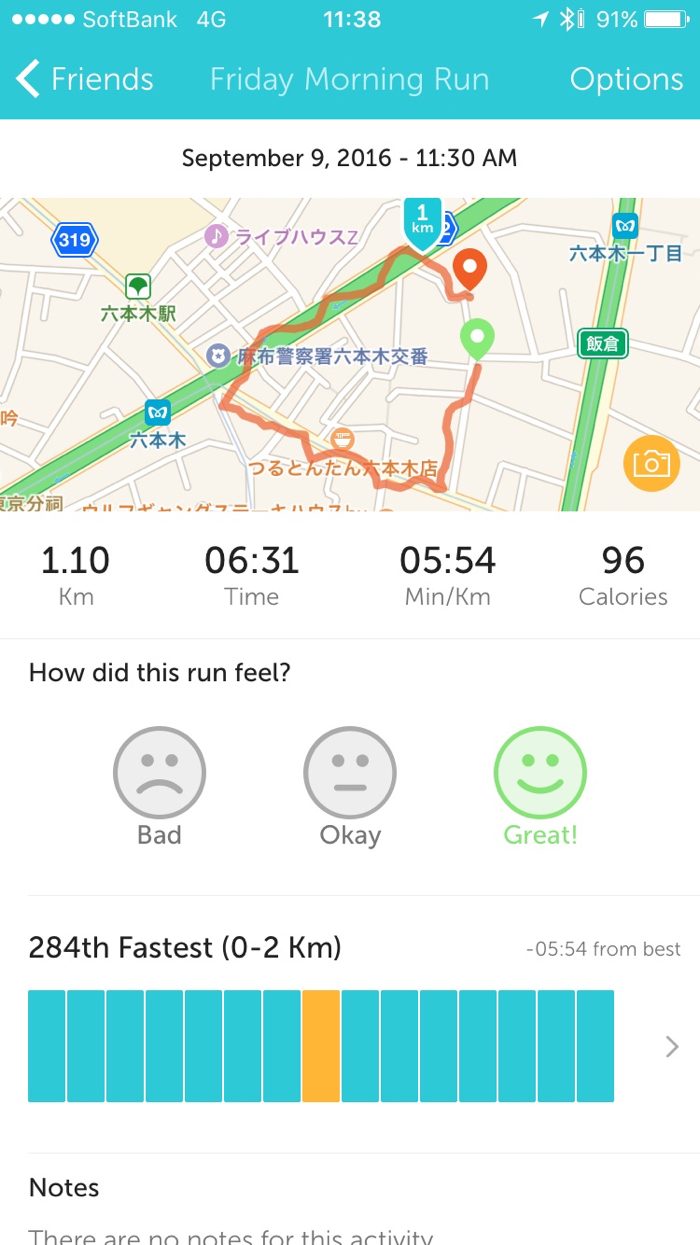Expand fastest runs comparison chevron
The width and height of the screenshot is (700, 1245).
(672, 1046)
